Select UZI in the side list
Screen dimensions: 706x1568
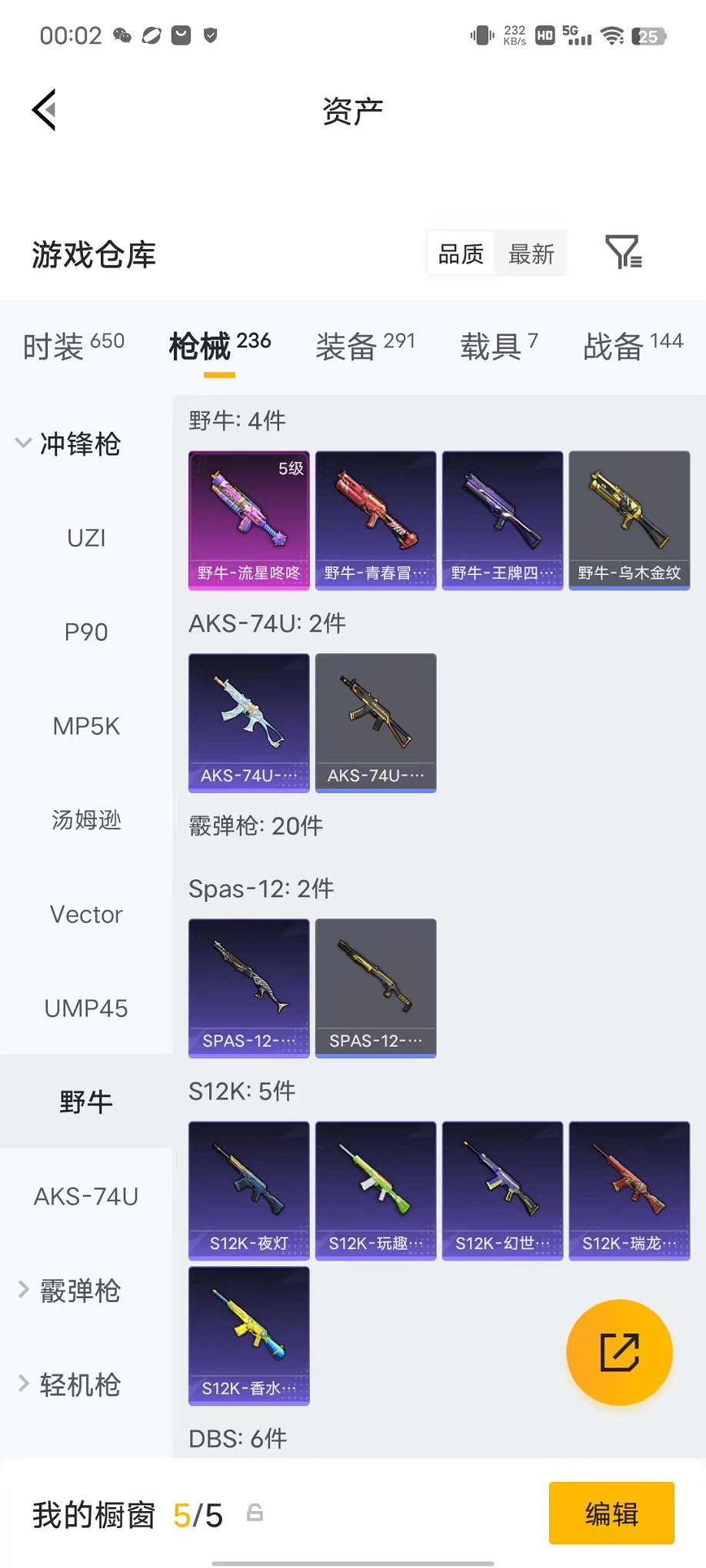click(x=86, y=538)
